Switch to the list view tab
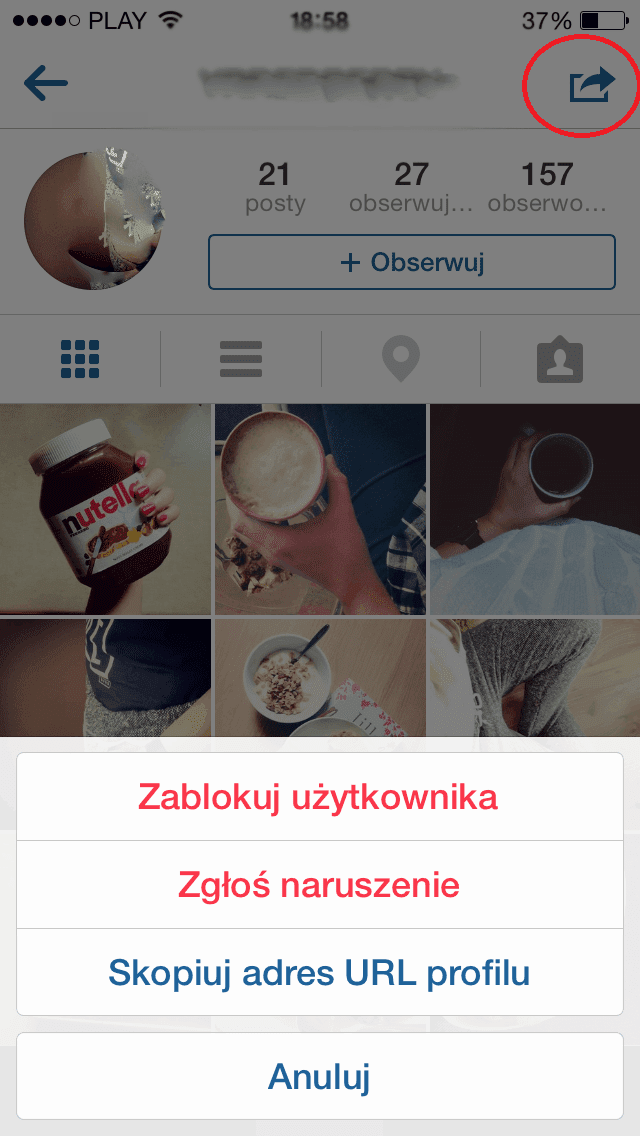Image resolution: width=640 pixels, height=1136 pixels. (x=240, y=359)
